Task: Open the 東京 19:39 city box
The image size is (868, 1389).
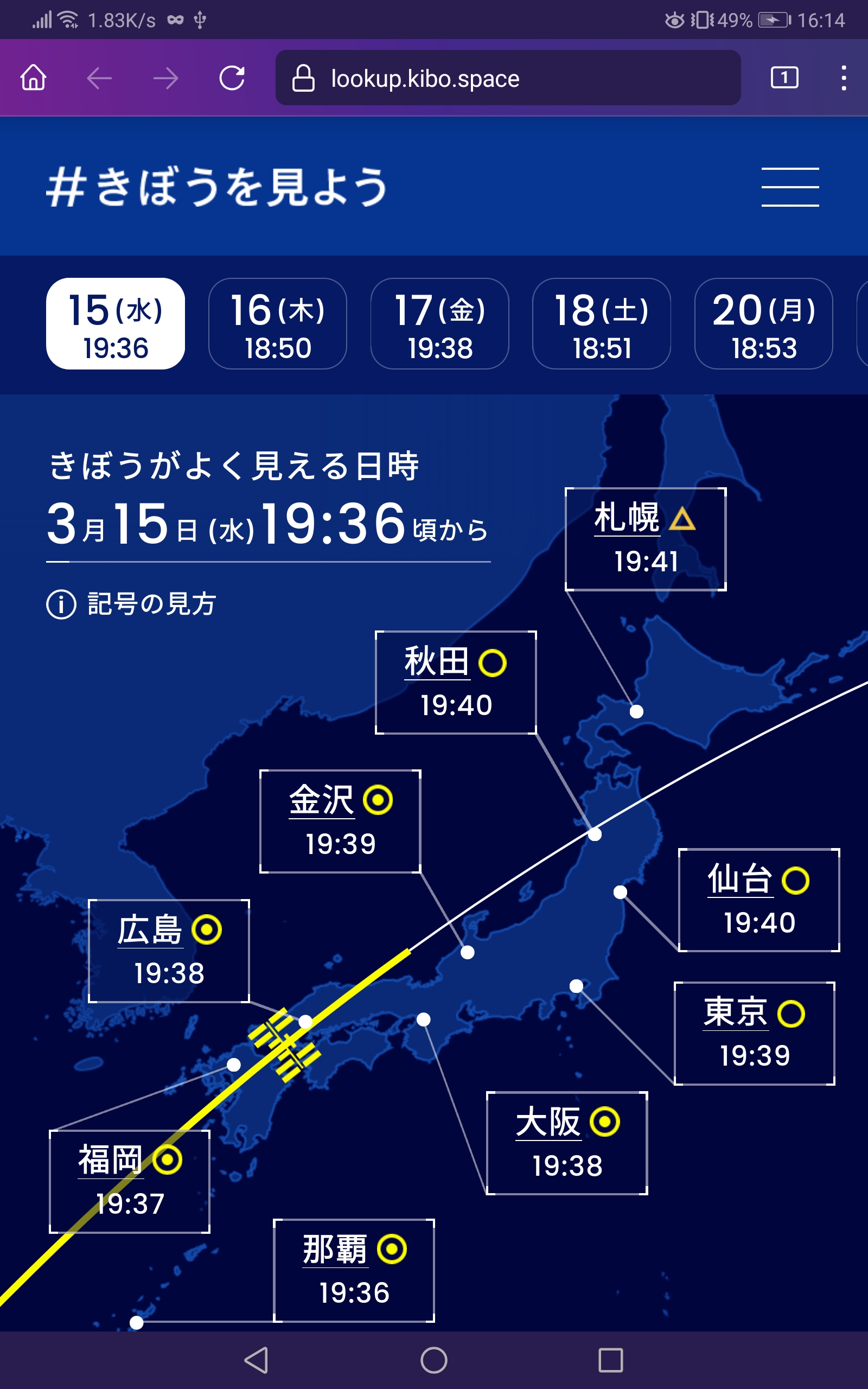Action: [x=754, y=1034]
